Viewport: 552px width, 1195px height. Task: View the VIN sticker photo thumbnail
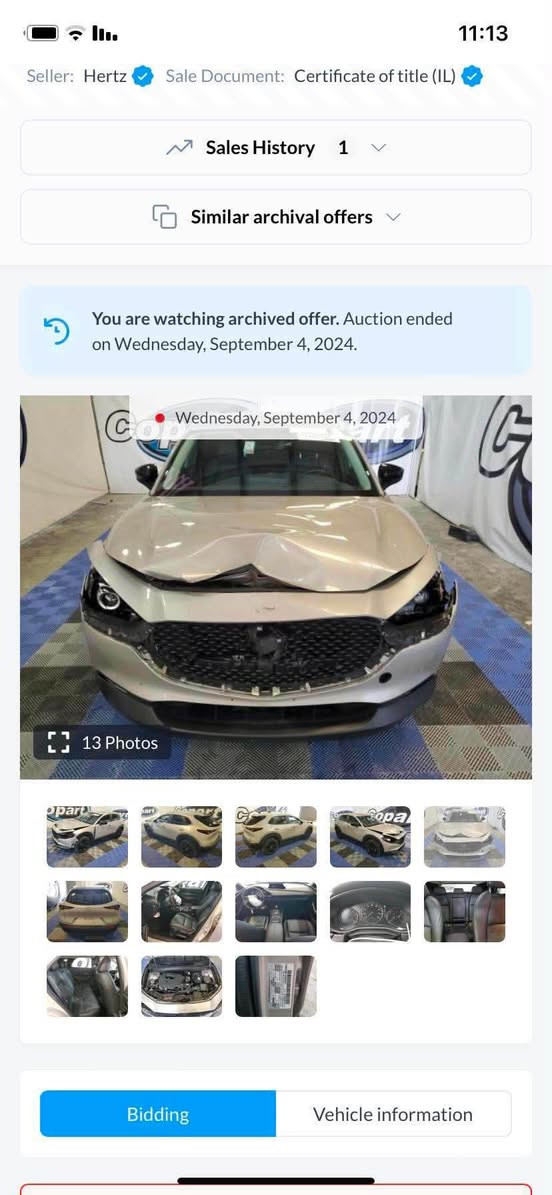275,986
